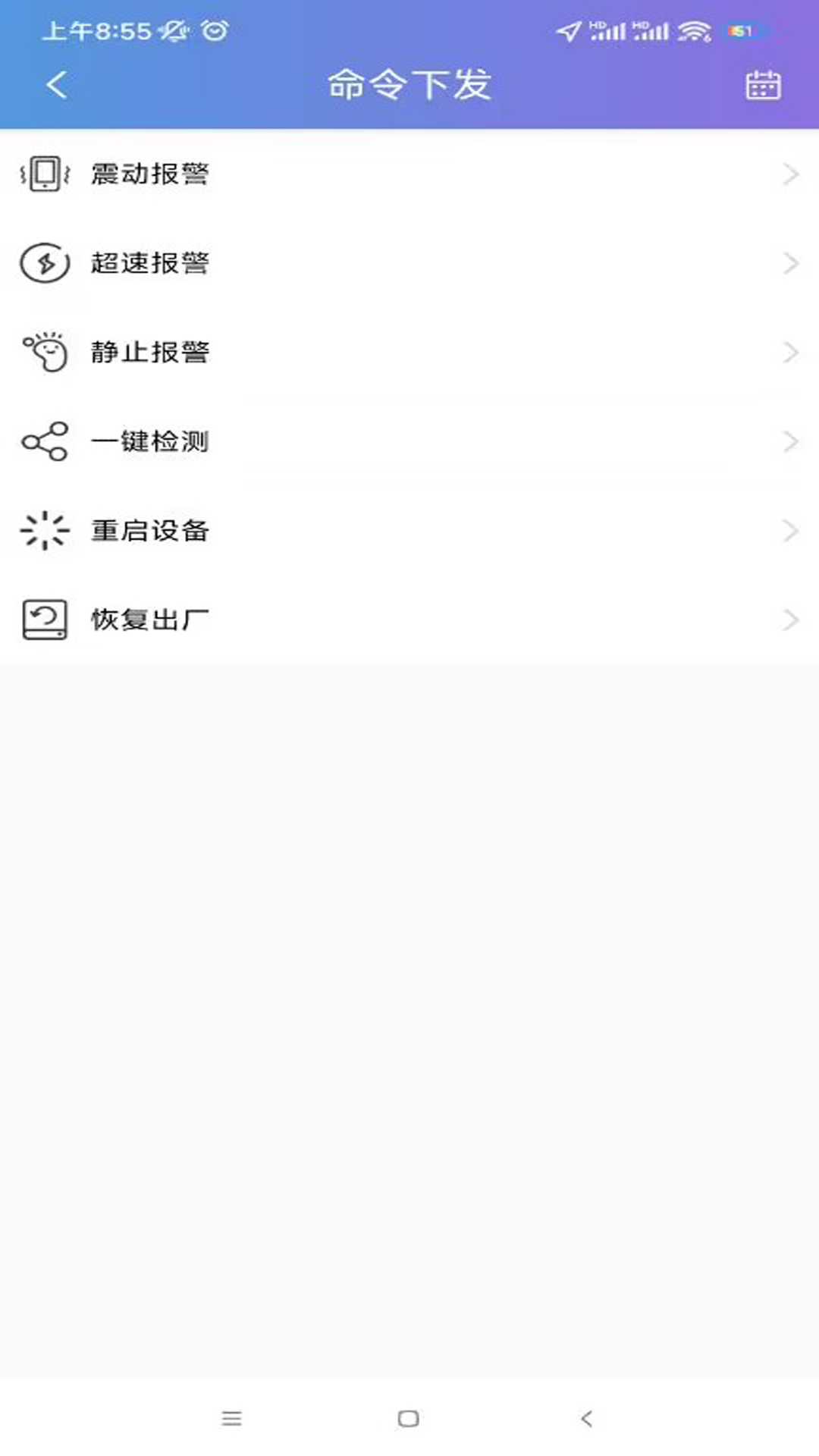The image size is (819, 1456).
Task: Select the 超速报警 option
Action: (150, 263)
